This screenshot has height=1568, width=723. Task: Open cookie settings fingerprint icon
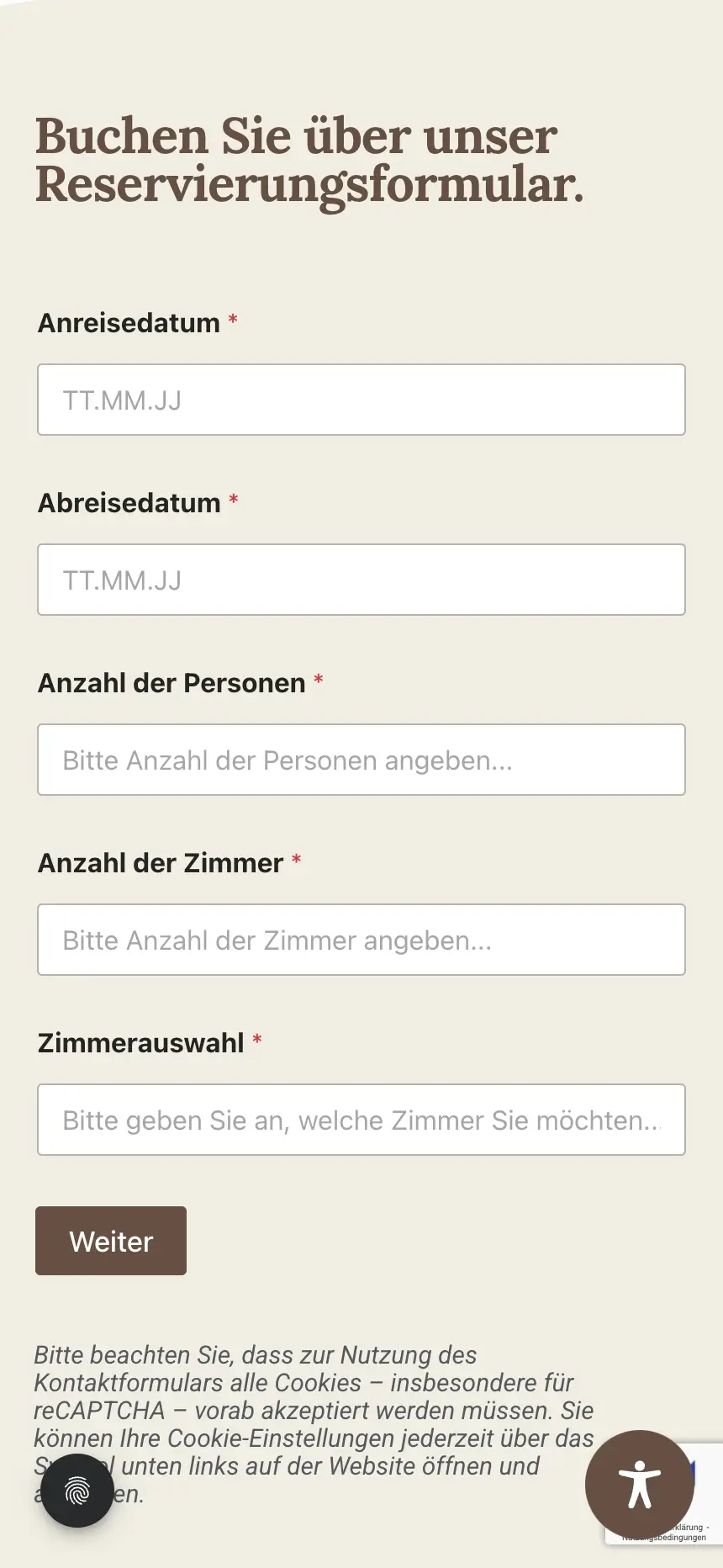click(77, 1491)
